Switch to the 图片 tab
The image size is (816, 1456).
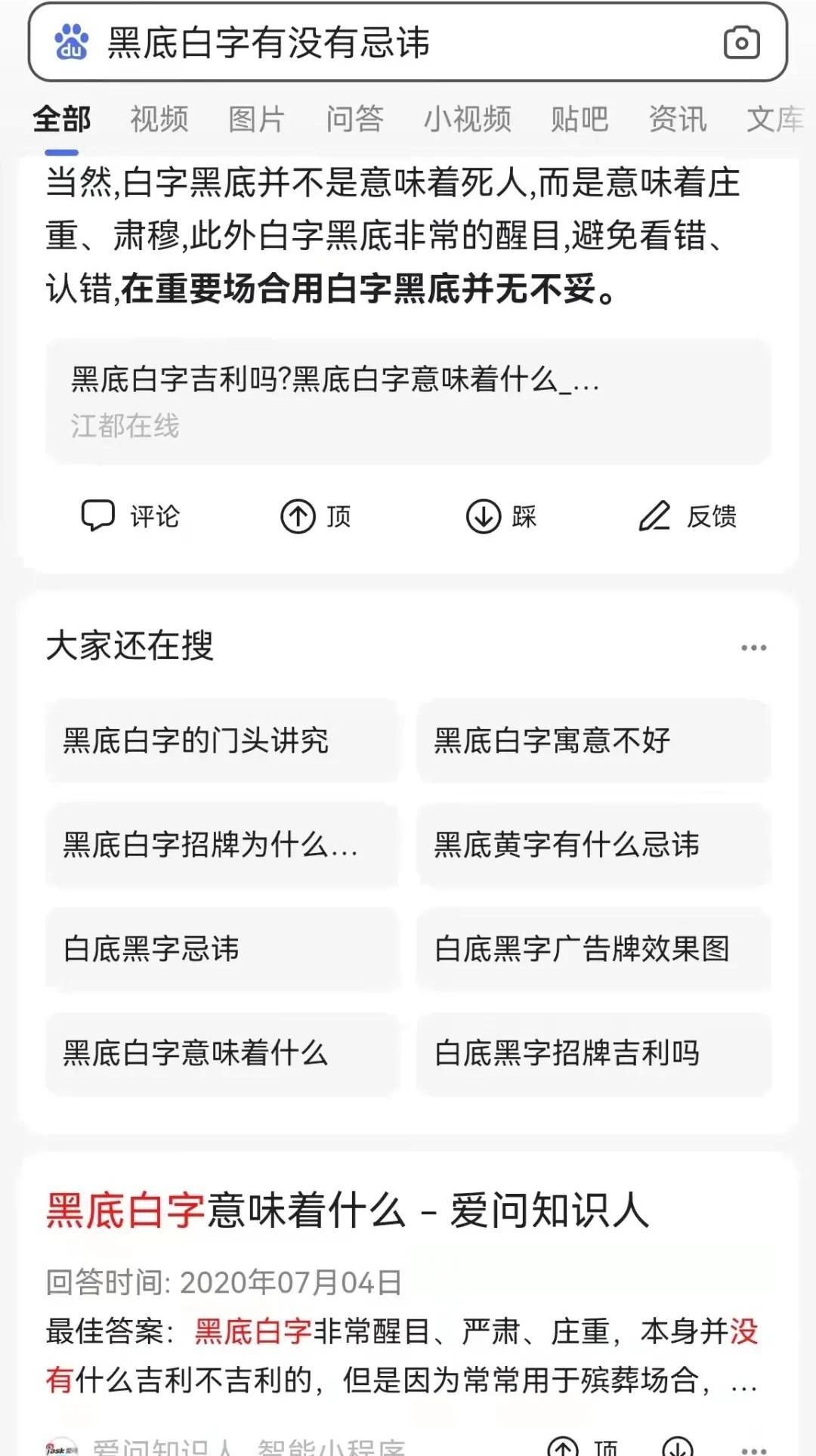[256, 119]
